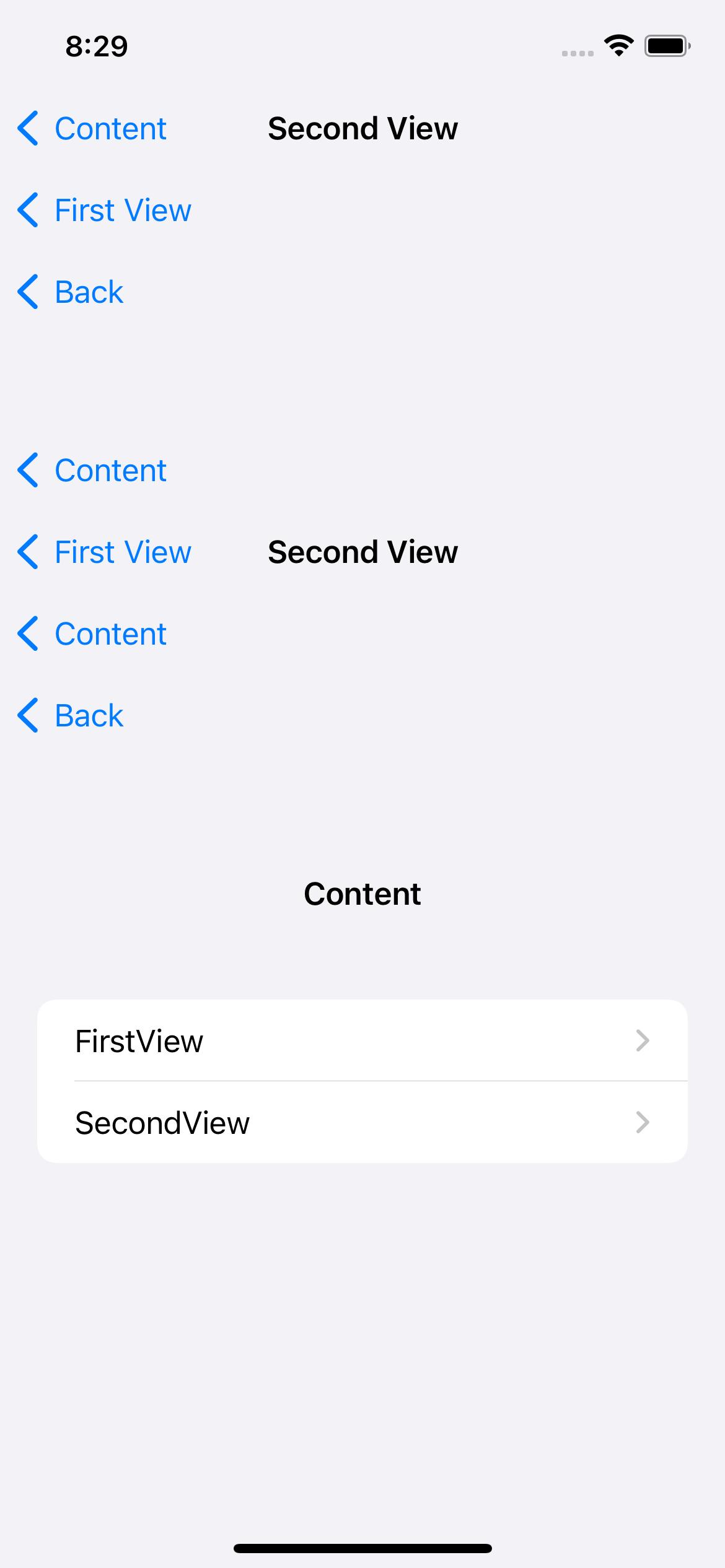Tap First View back button beside Second View title
Image resolution: width=725 pixels, height=1568 pixels.
(105, 552)
